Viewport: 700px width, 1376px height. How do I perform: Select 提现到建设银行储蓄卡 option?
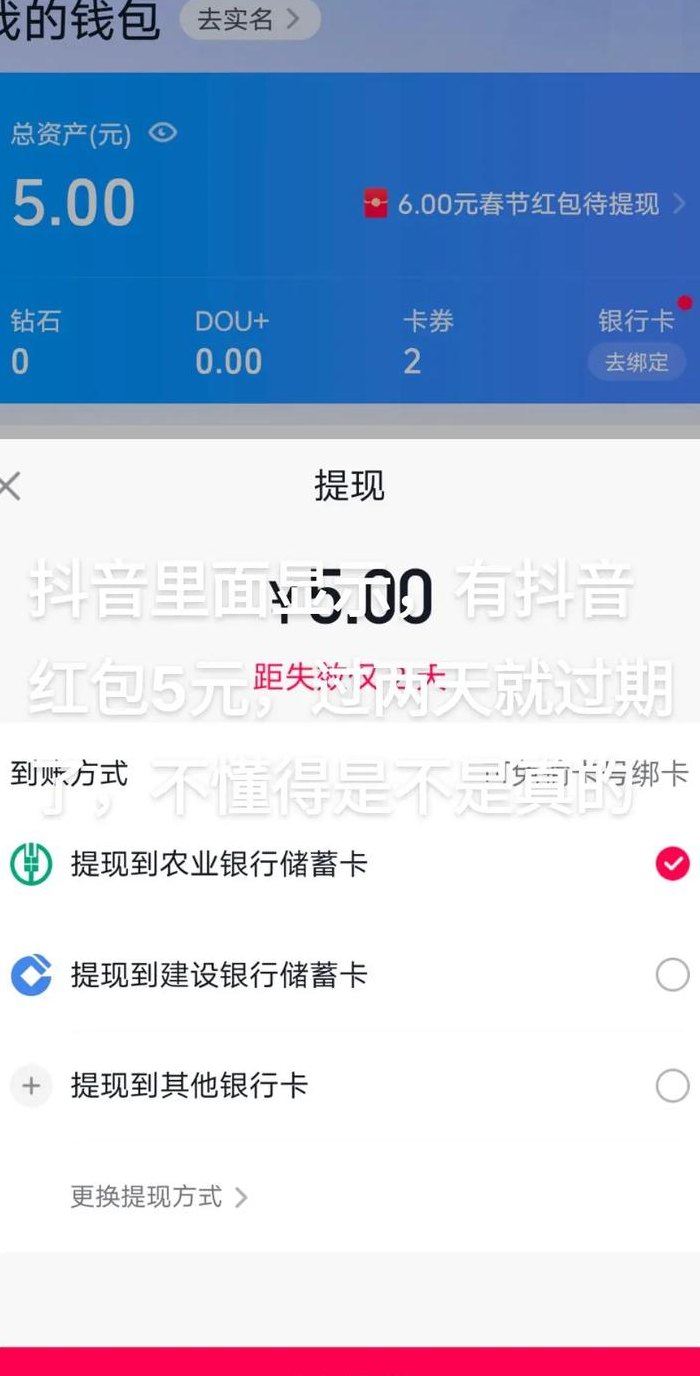pos(350,975)
